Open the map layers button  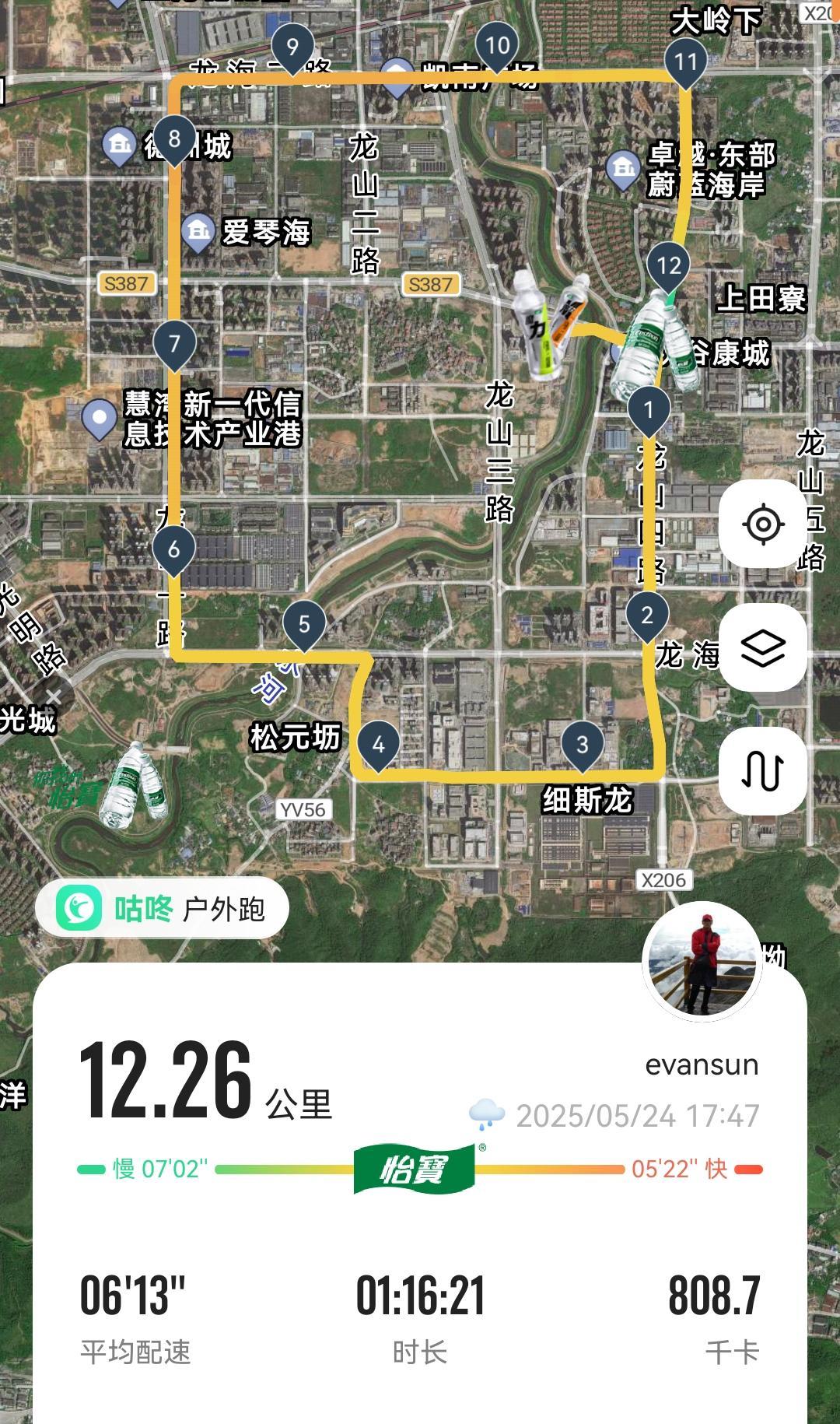tap(763, 647)
